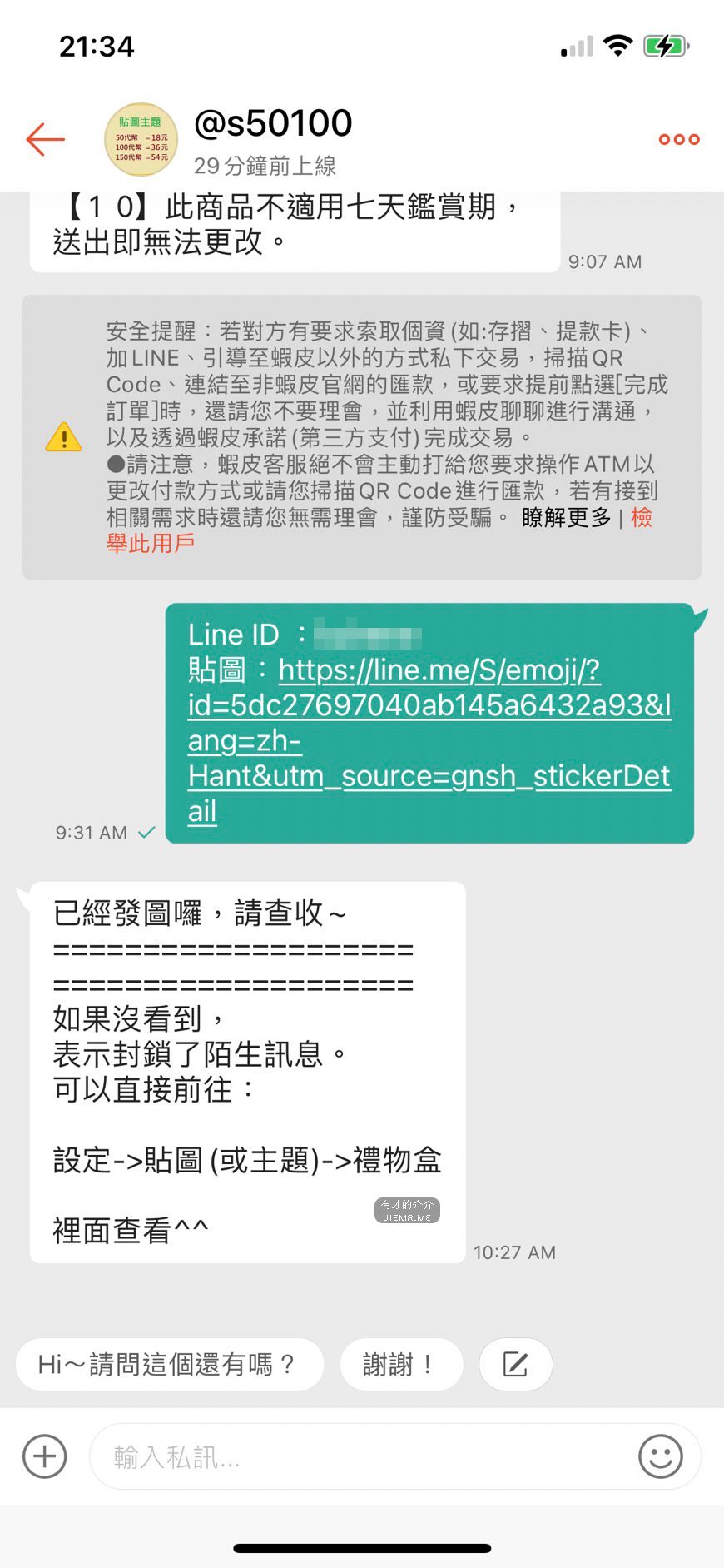Select the 謝謝！ quick reply chip

pyautogui.click(x=400, y=1364)
